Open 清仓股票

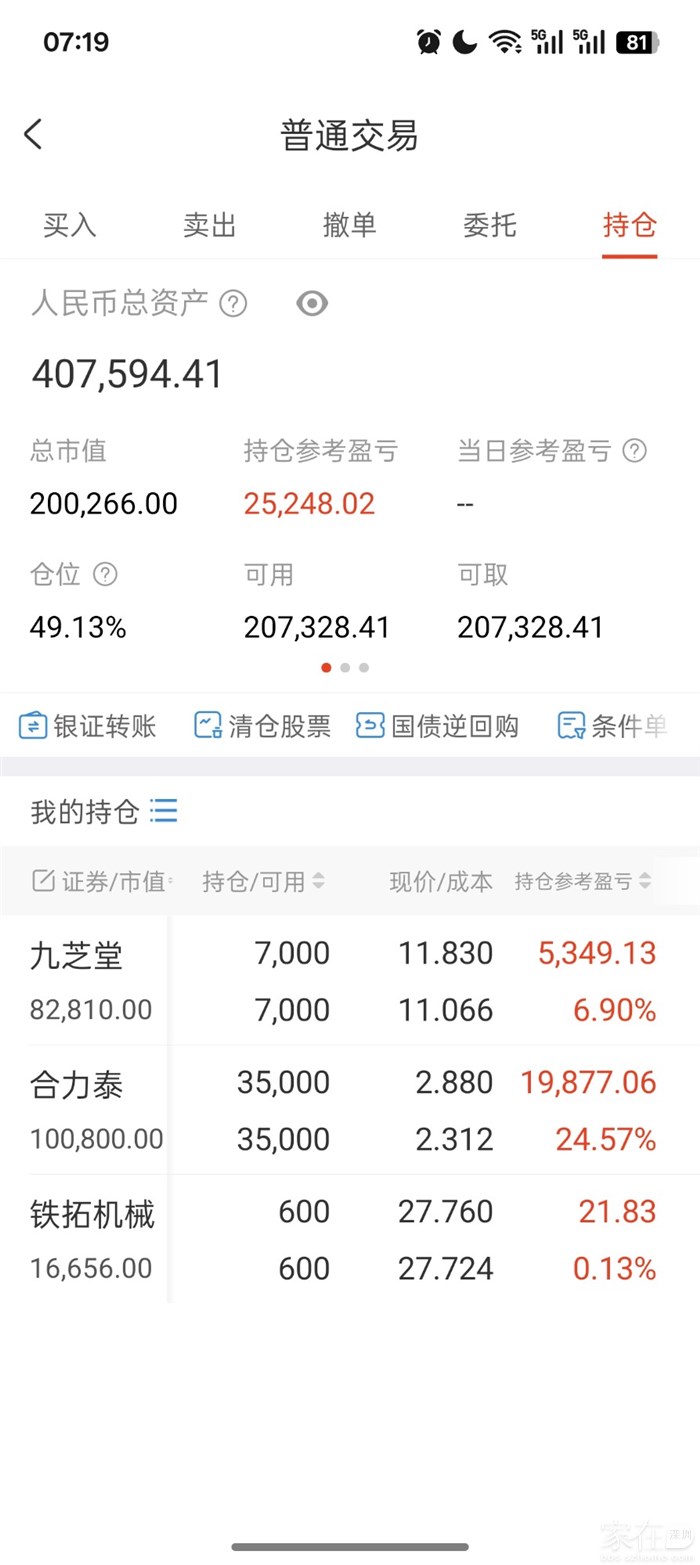click(x=262, y=726)
